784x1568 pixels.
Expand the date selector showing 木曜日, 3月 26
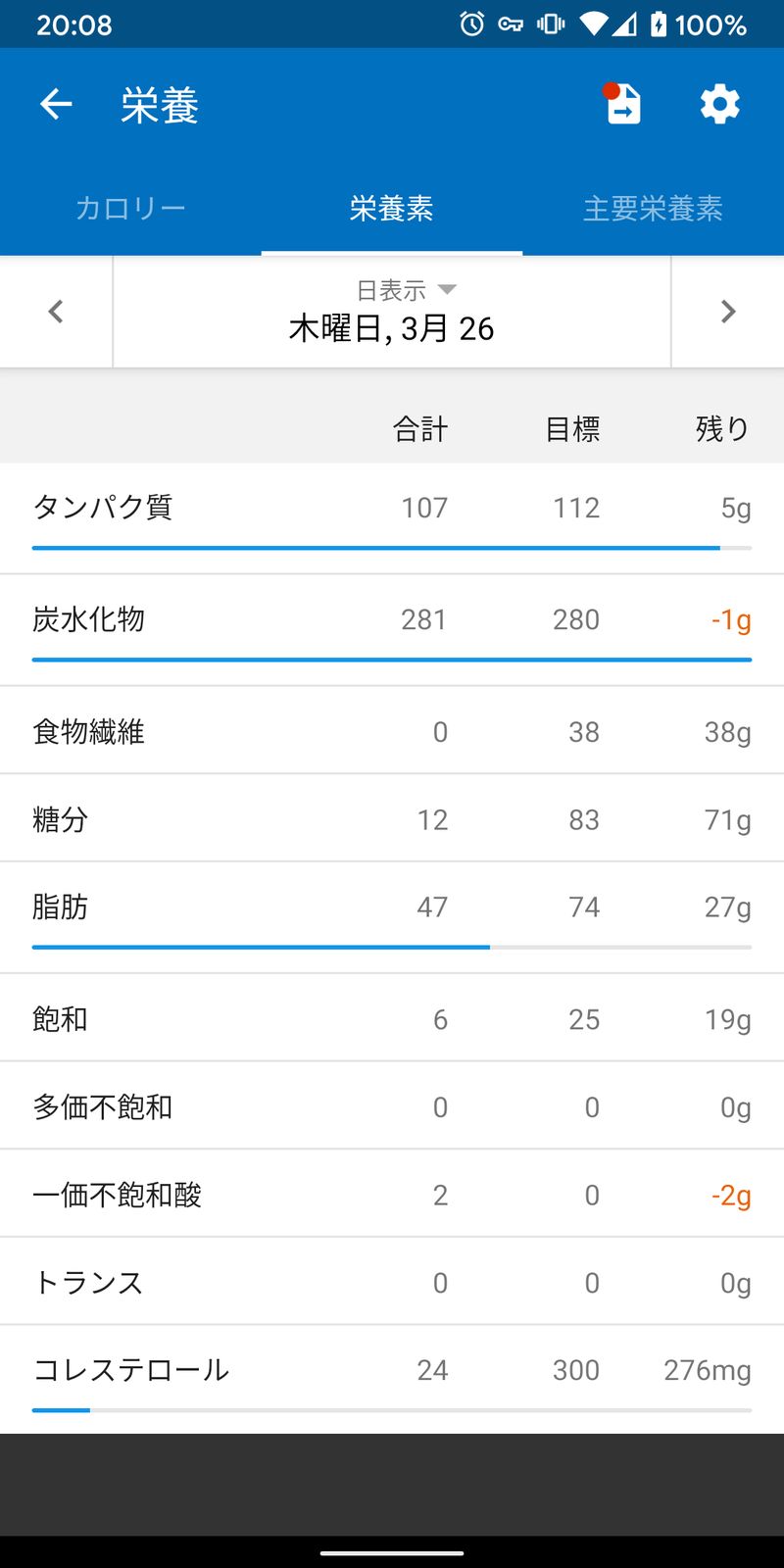[392, 329]
